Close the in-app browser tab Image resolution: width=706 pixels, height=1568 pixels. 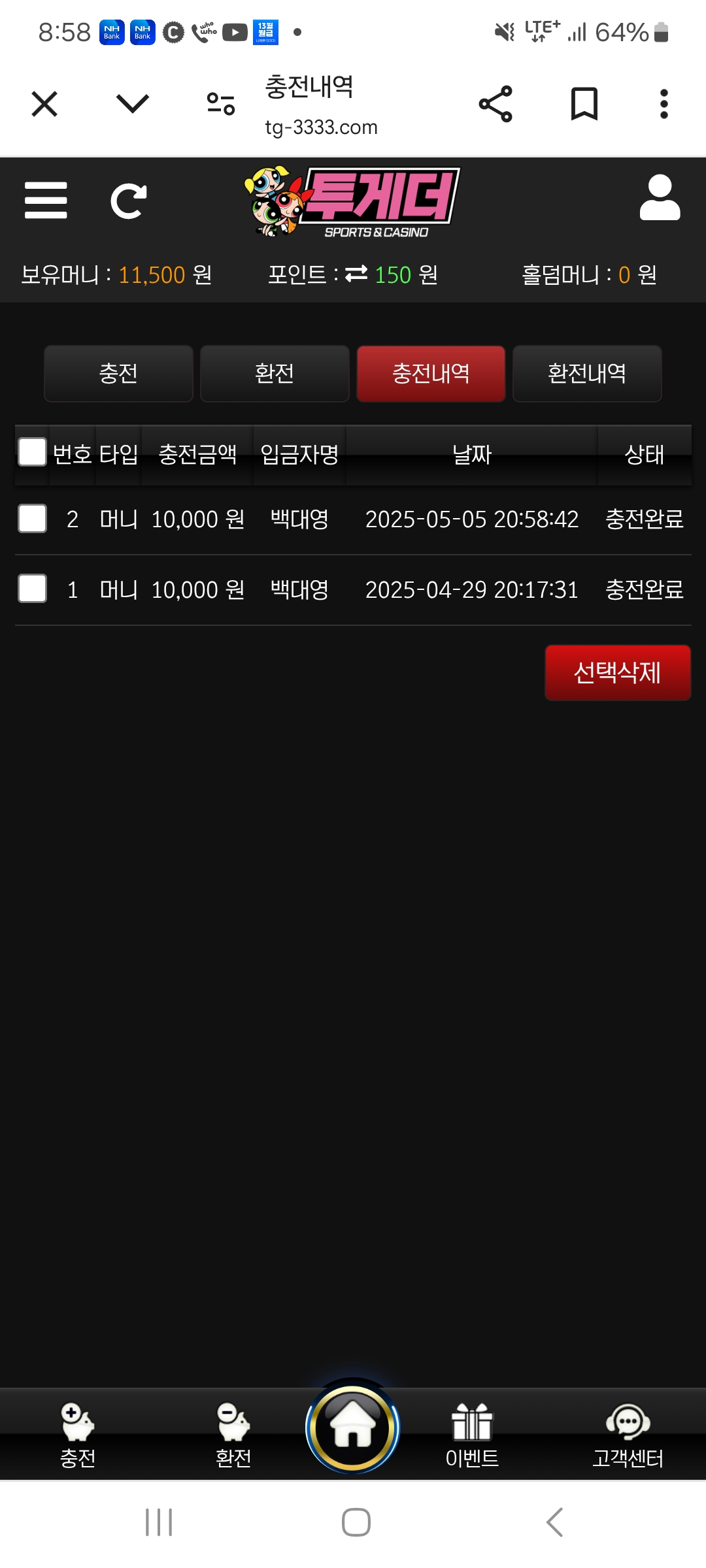coord(44,104)
